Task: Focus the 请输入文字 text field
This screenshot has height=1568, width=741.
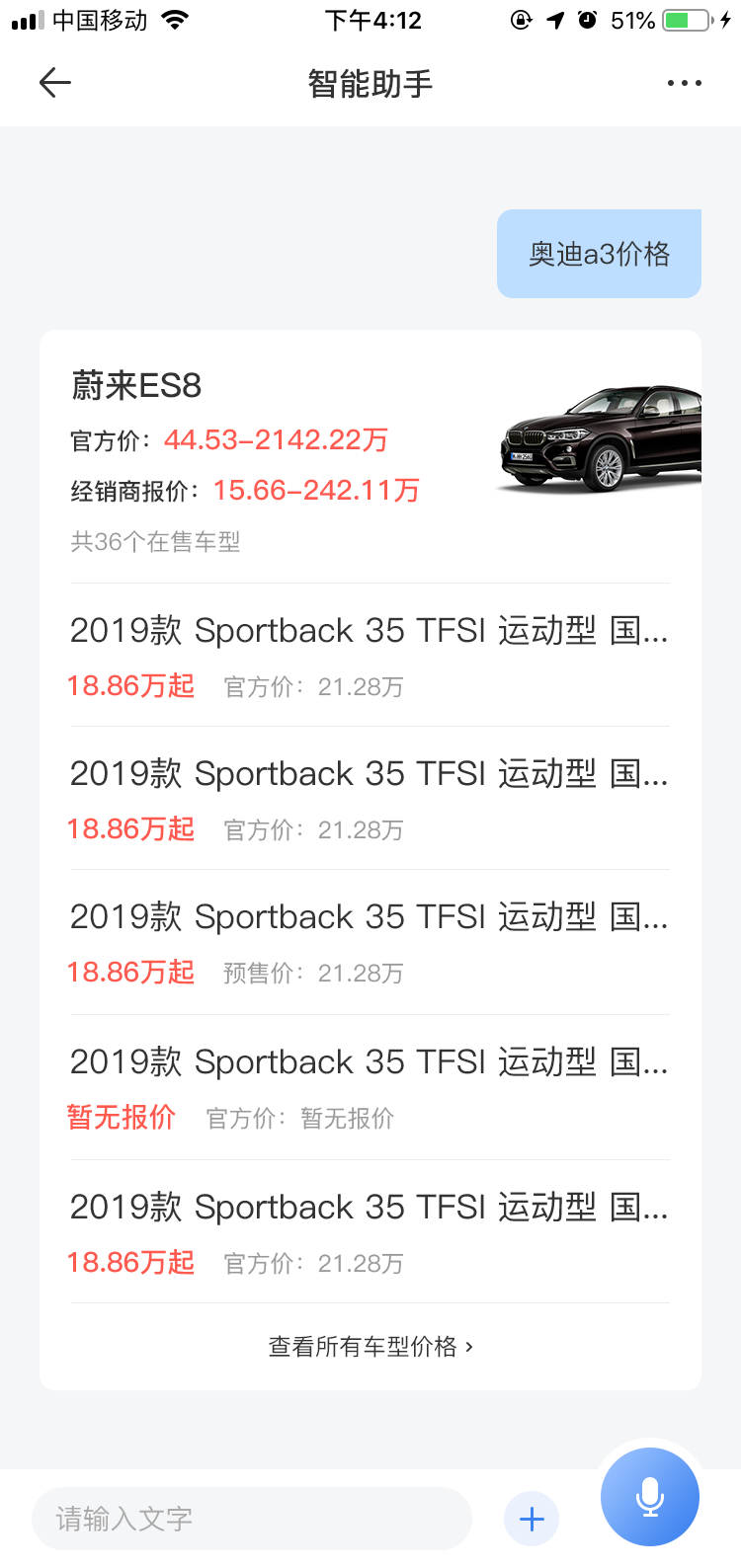Action: [251, 1518]
